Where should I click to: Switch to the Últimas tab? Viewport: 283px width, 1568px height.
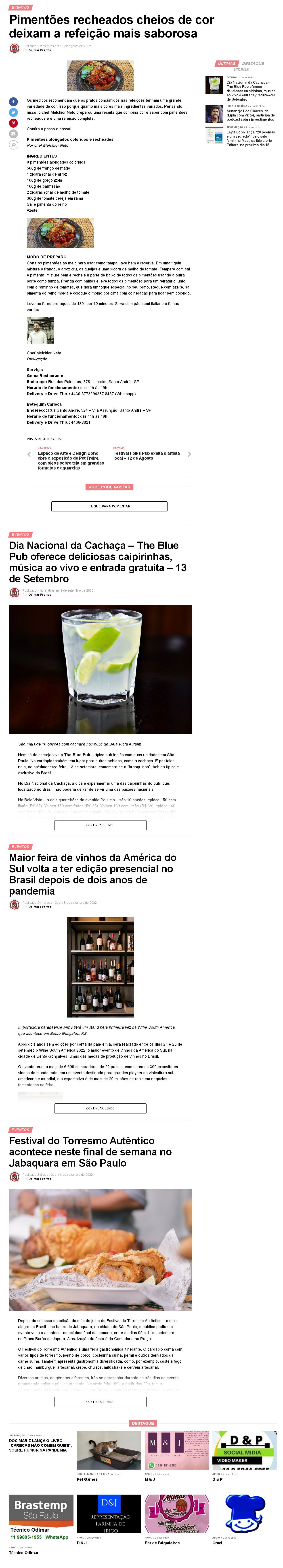(x=226, y=63)
